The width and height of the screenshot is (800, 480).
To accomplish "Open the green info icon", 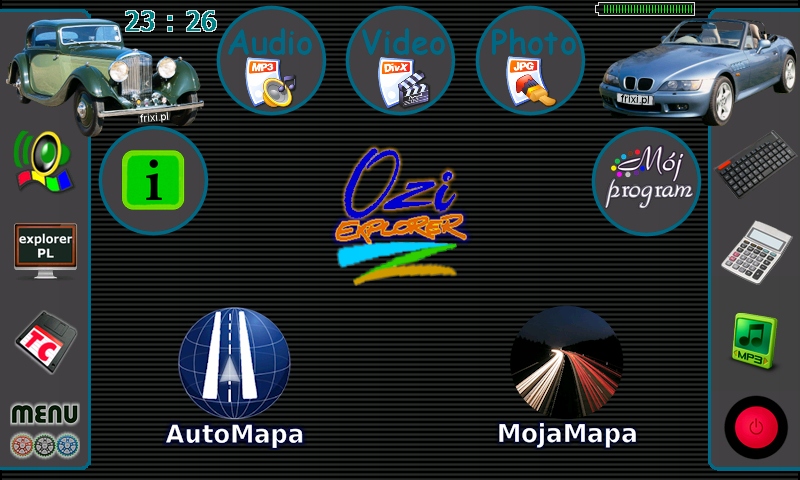I will pos(153,181).
